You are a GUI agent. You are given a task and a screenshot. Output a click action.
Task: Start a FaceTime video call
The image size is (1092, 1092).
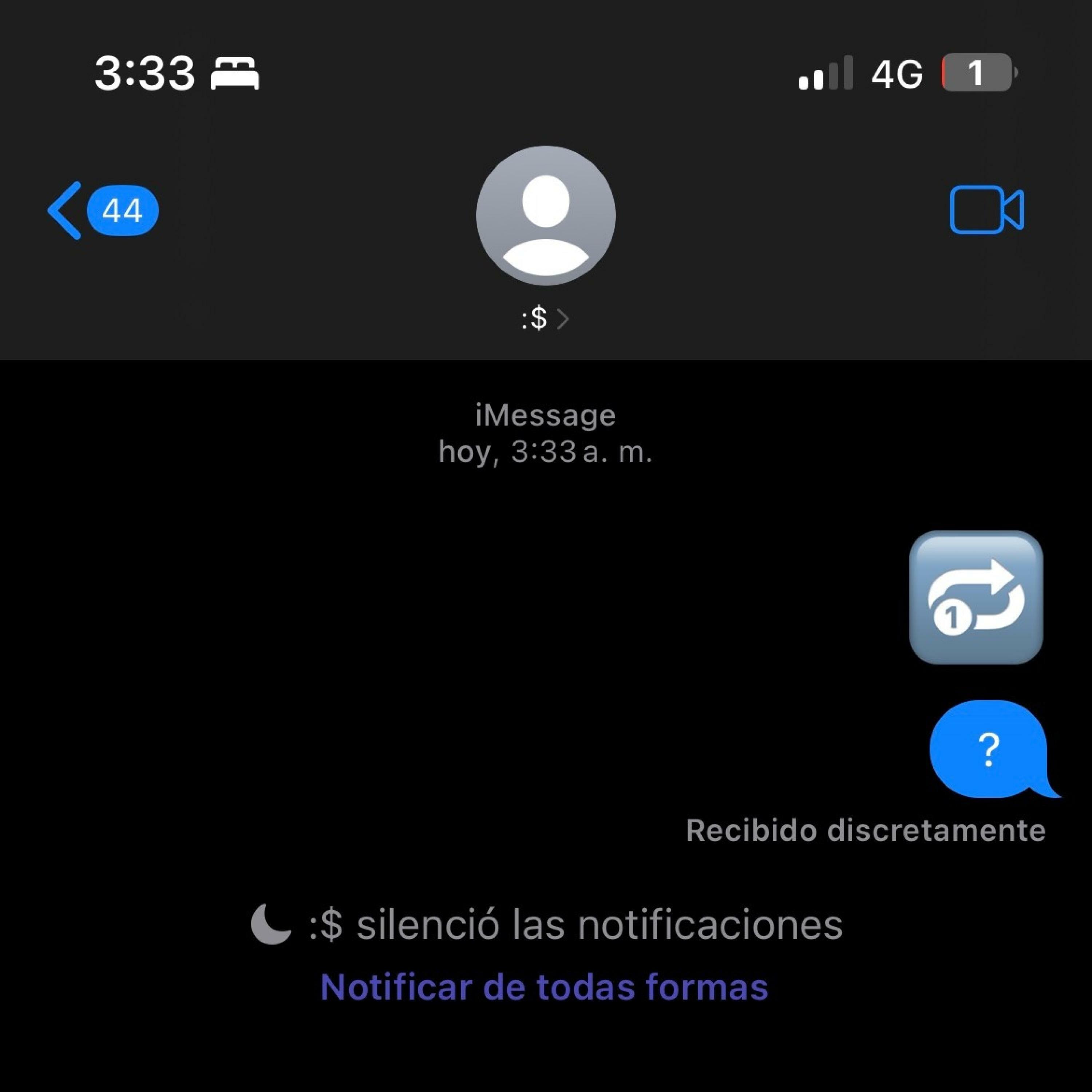tap(986, 210)
